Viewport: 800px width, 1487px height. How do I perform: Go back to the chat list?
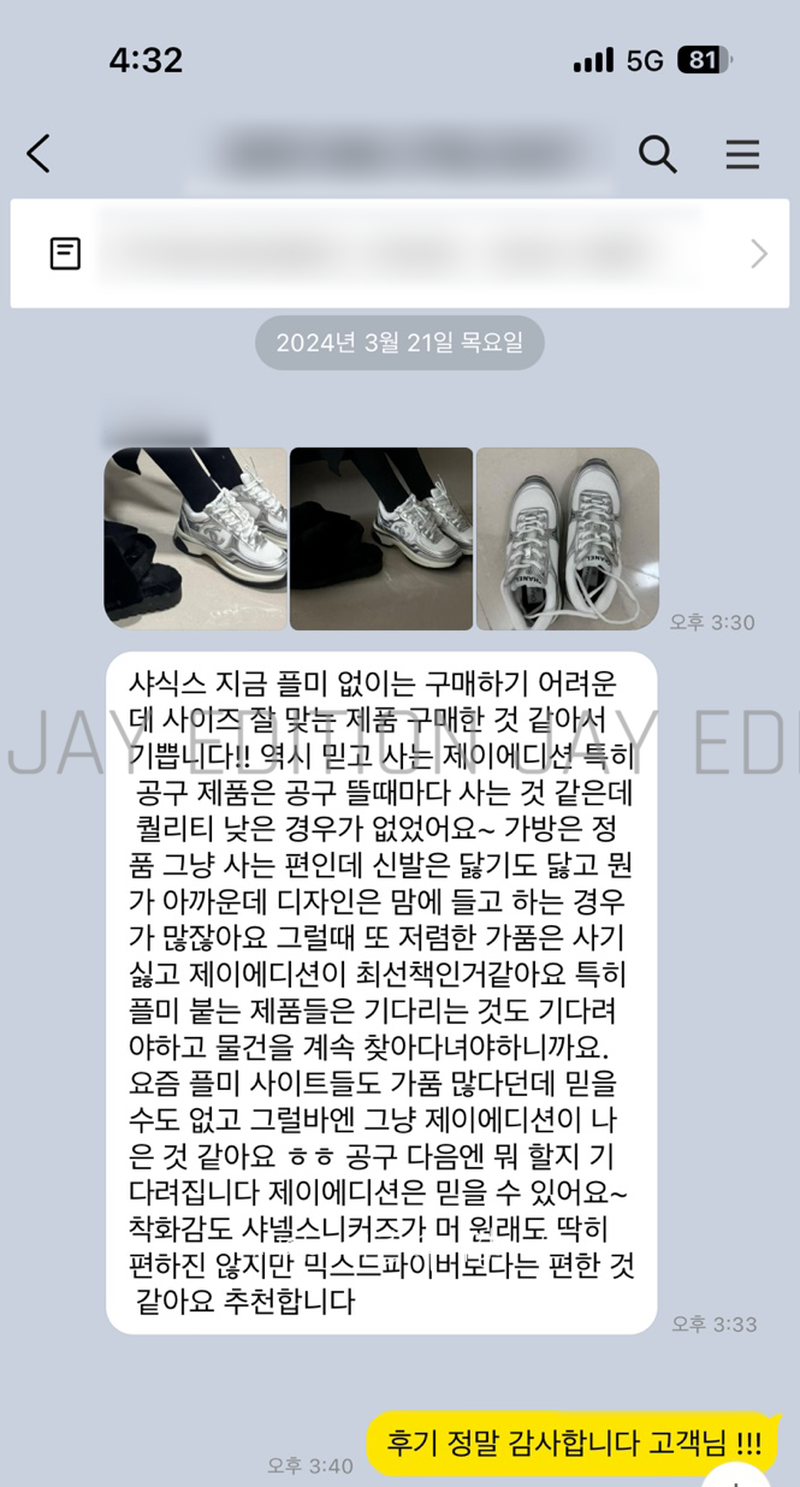38,154
